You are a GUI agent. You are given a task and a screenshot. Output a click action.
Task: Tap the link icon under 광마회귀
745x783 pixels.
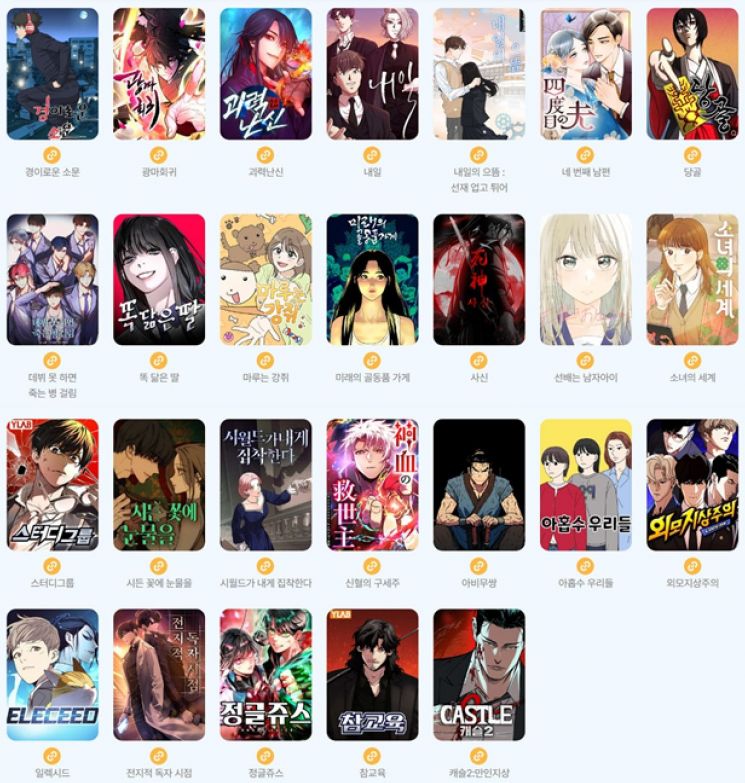158,155
